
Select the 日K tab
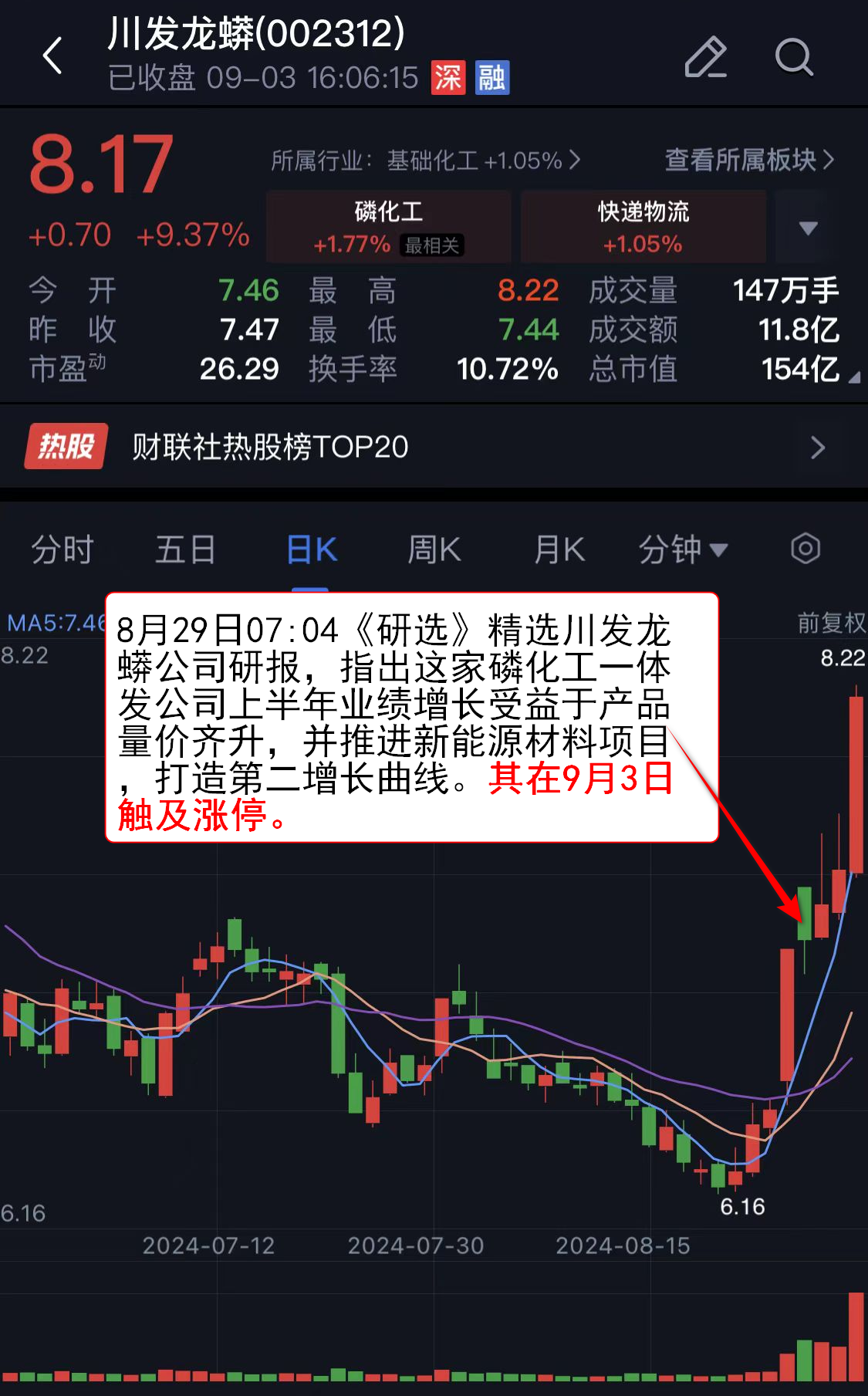(311, 550)
